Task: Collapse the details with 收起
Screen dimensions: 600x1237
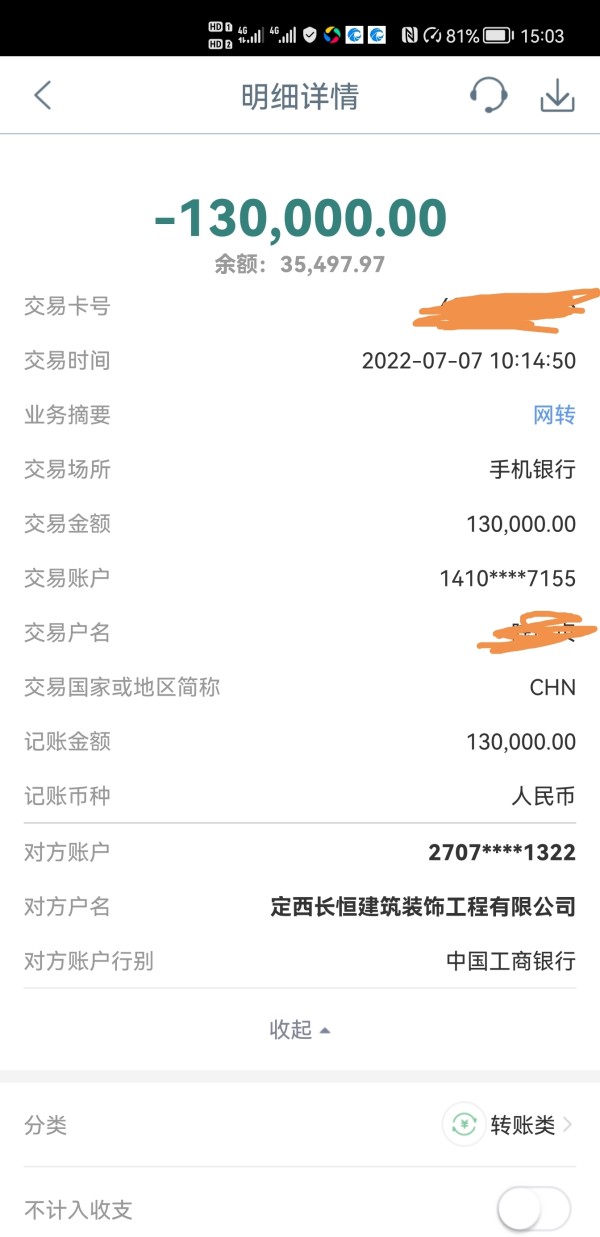Action: coord(300,1030)
